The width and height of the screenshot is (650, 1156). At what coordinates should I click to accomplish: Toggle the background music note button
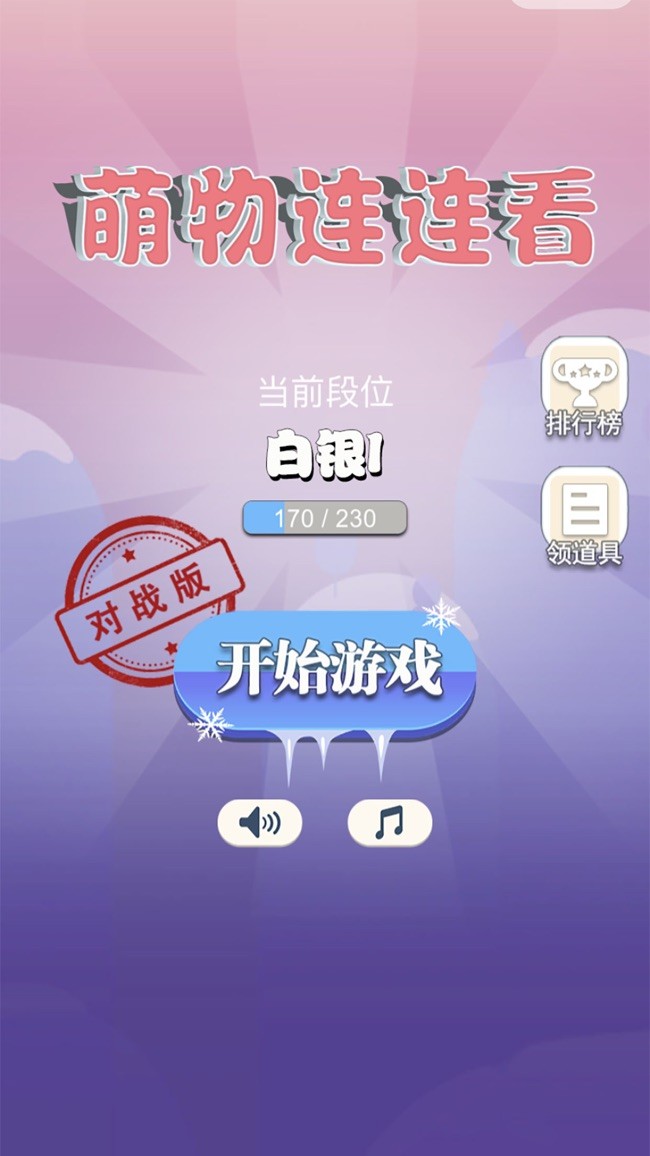tap(389, 823)
